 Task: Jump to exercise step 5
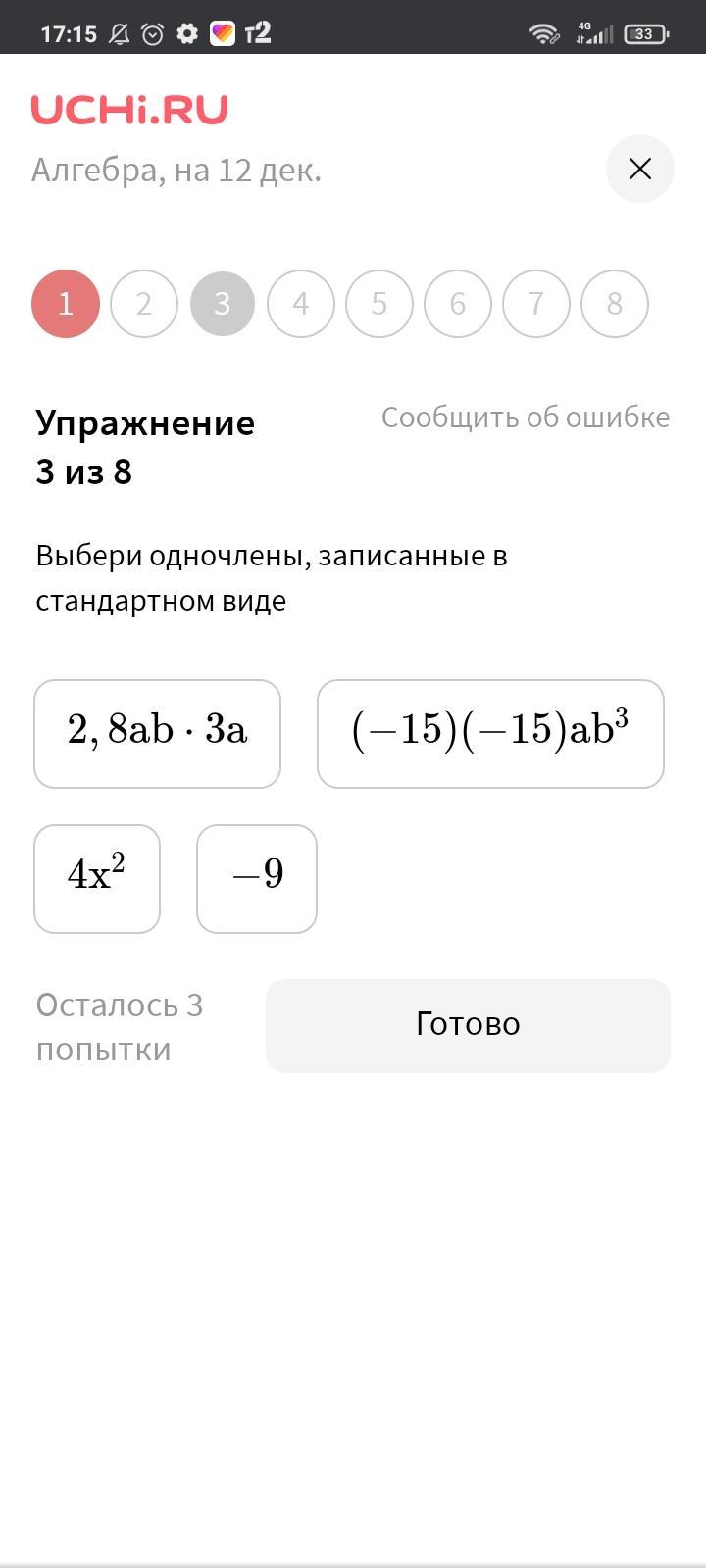pos(379,304)
